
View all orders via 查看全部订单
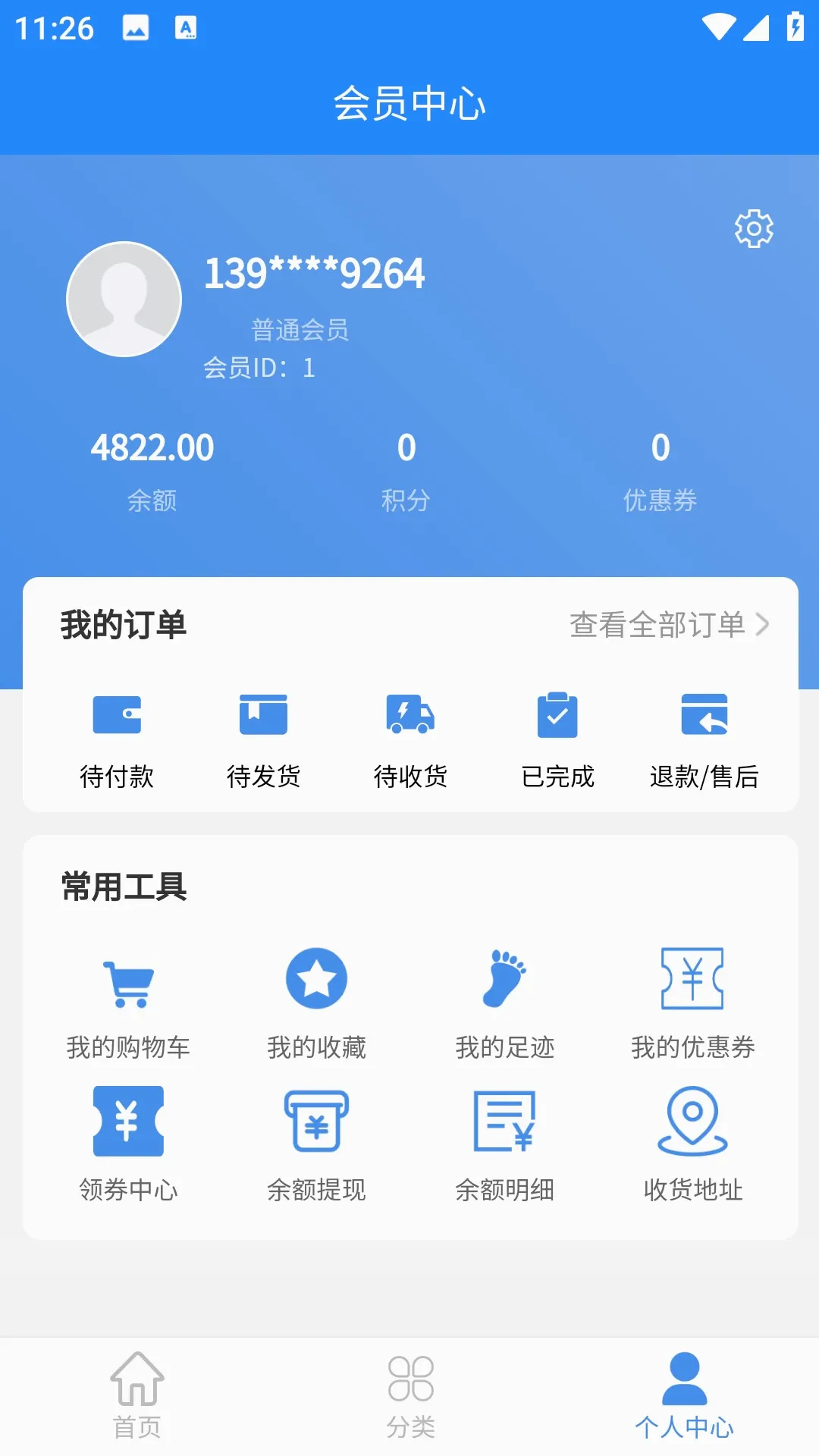(670, 625)
